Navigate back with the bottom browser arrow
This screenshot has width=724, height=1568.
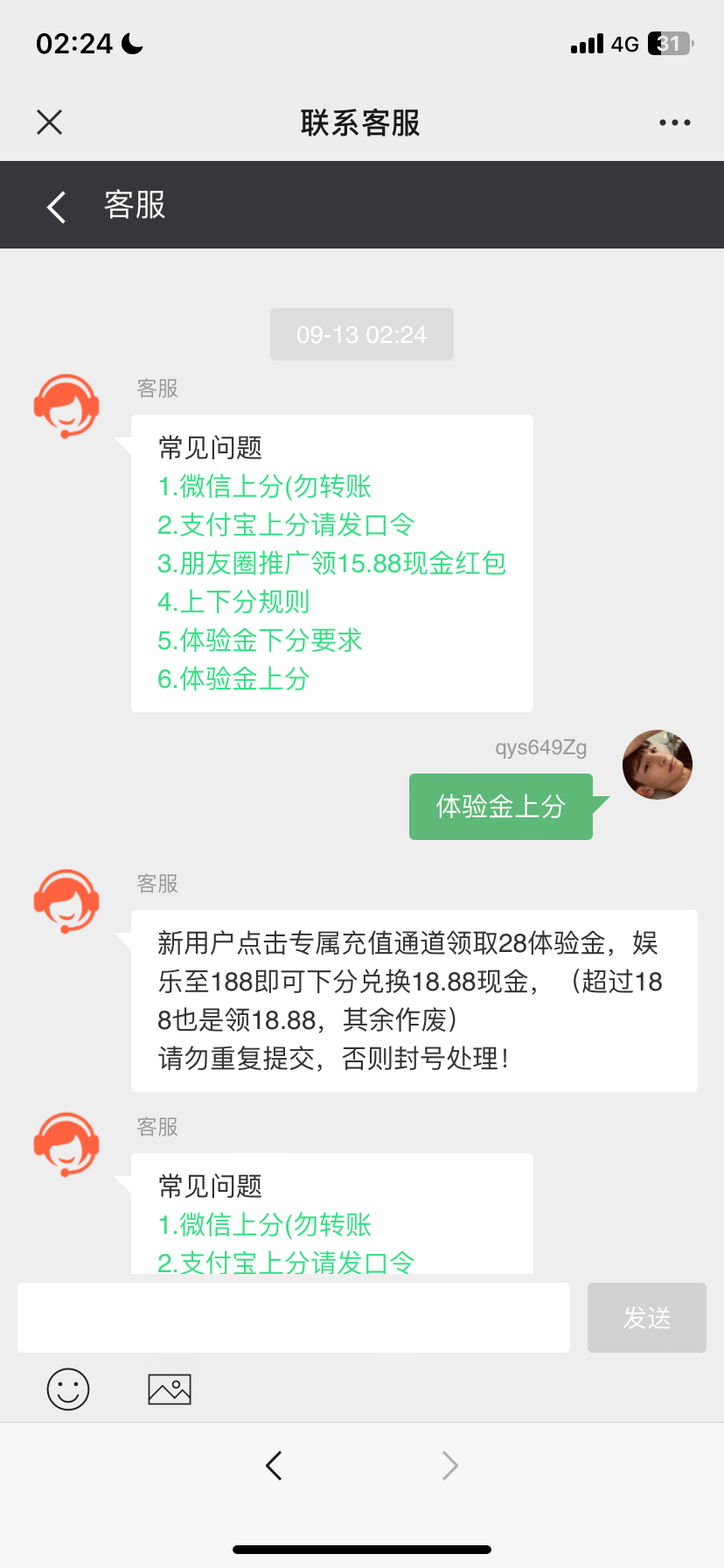pyautogui.click(x=274, y=1466)
